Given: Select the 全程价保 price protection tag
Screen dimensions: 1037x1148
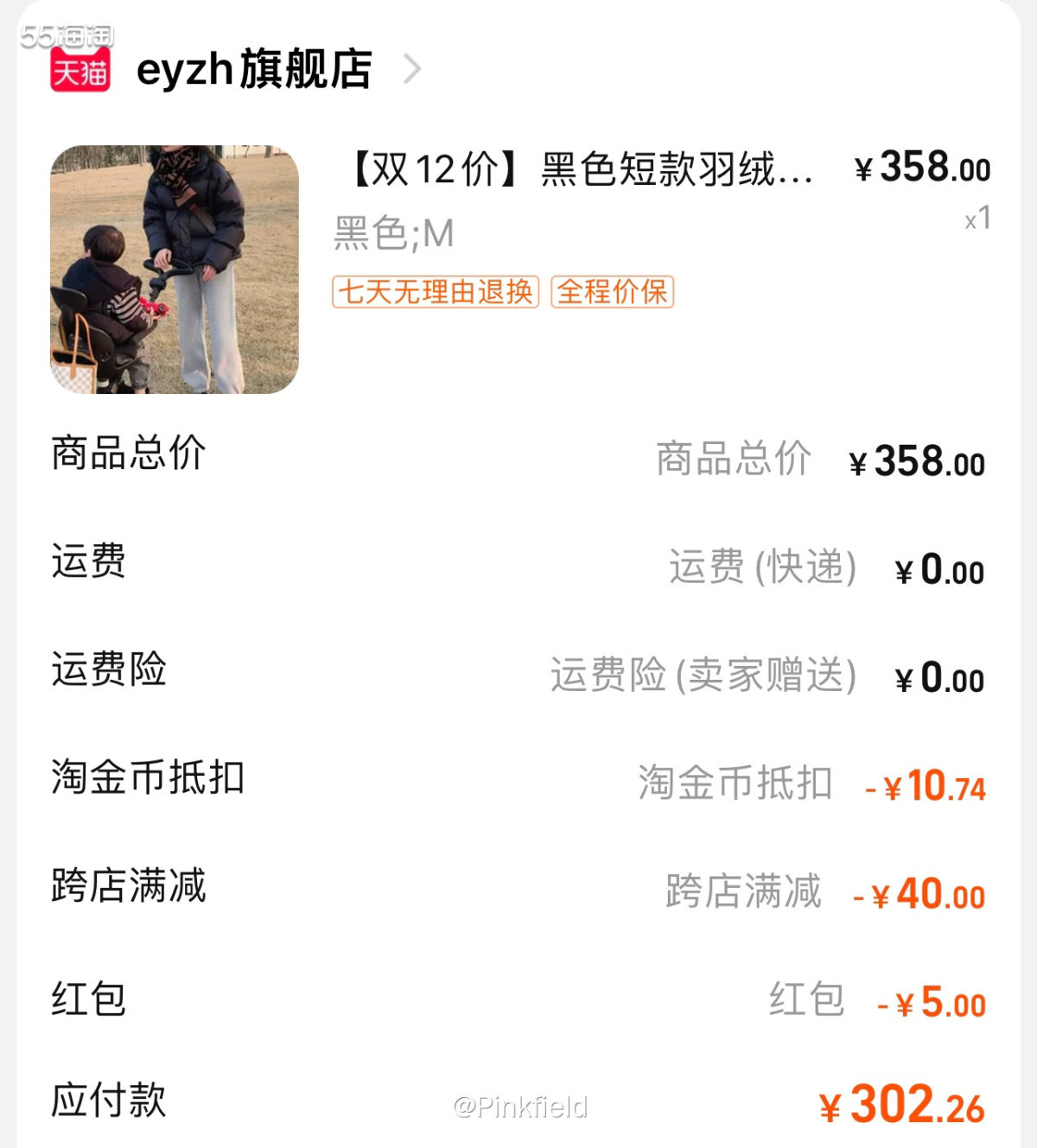Looking at the screenshot, I should 611,294.
